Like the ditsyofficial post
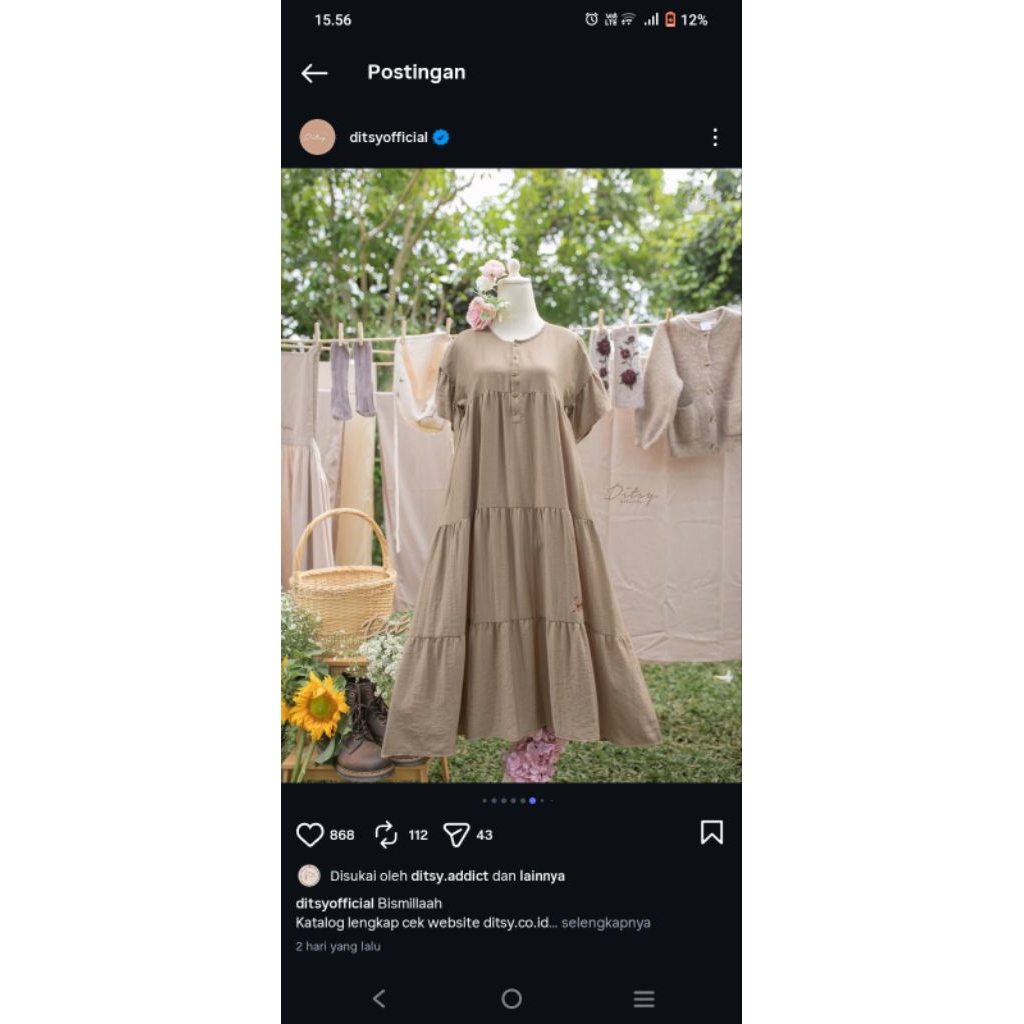The width and height of the screenshot is (1024, 1024). pyautogui.click(x=310, y=835)
